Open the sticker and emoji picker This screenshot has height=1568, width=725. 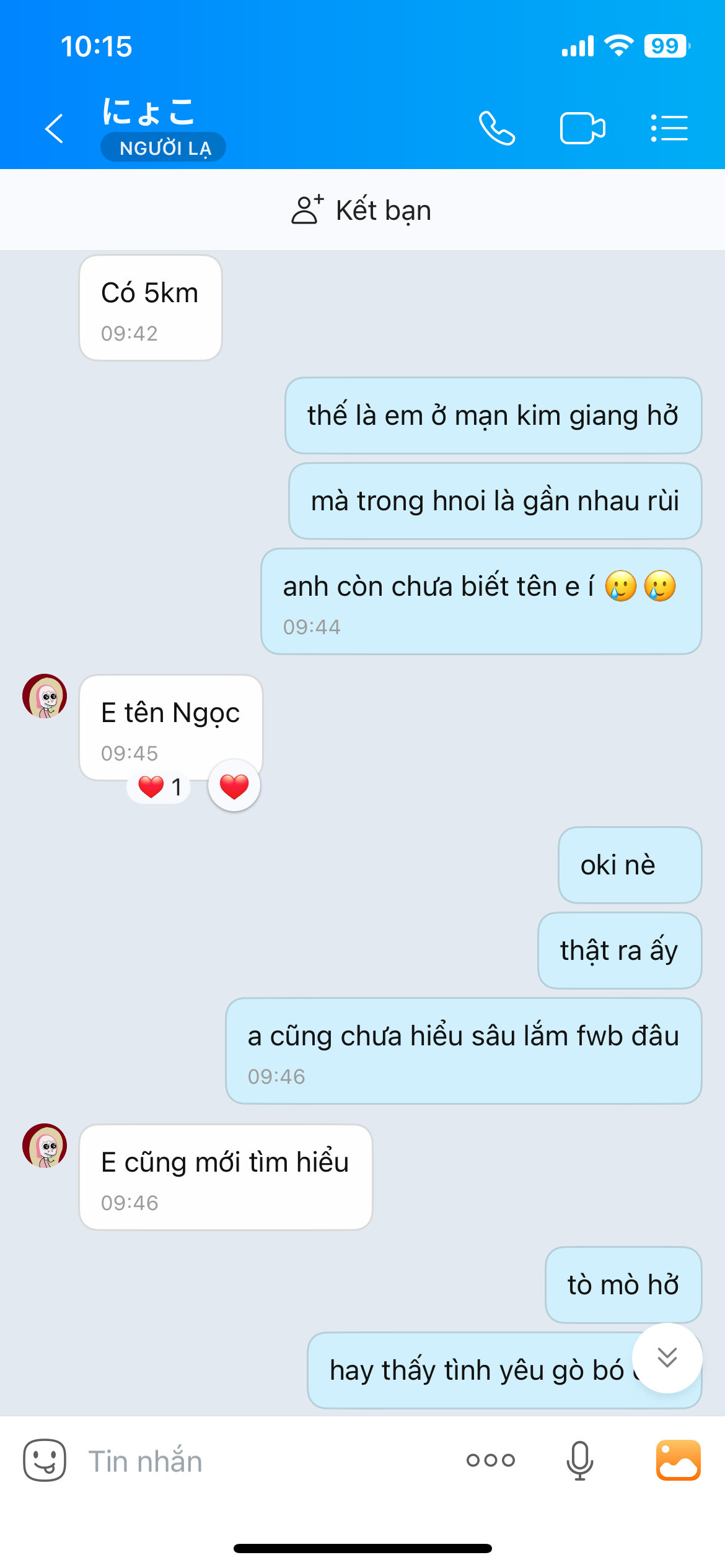tap(45, 1460)
